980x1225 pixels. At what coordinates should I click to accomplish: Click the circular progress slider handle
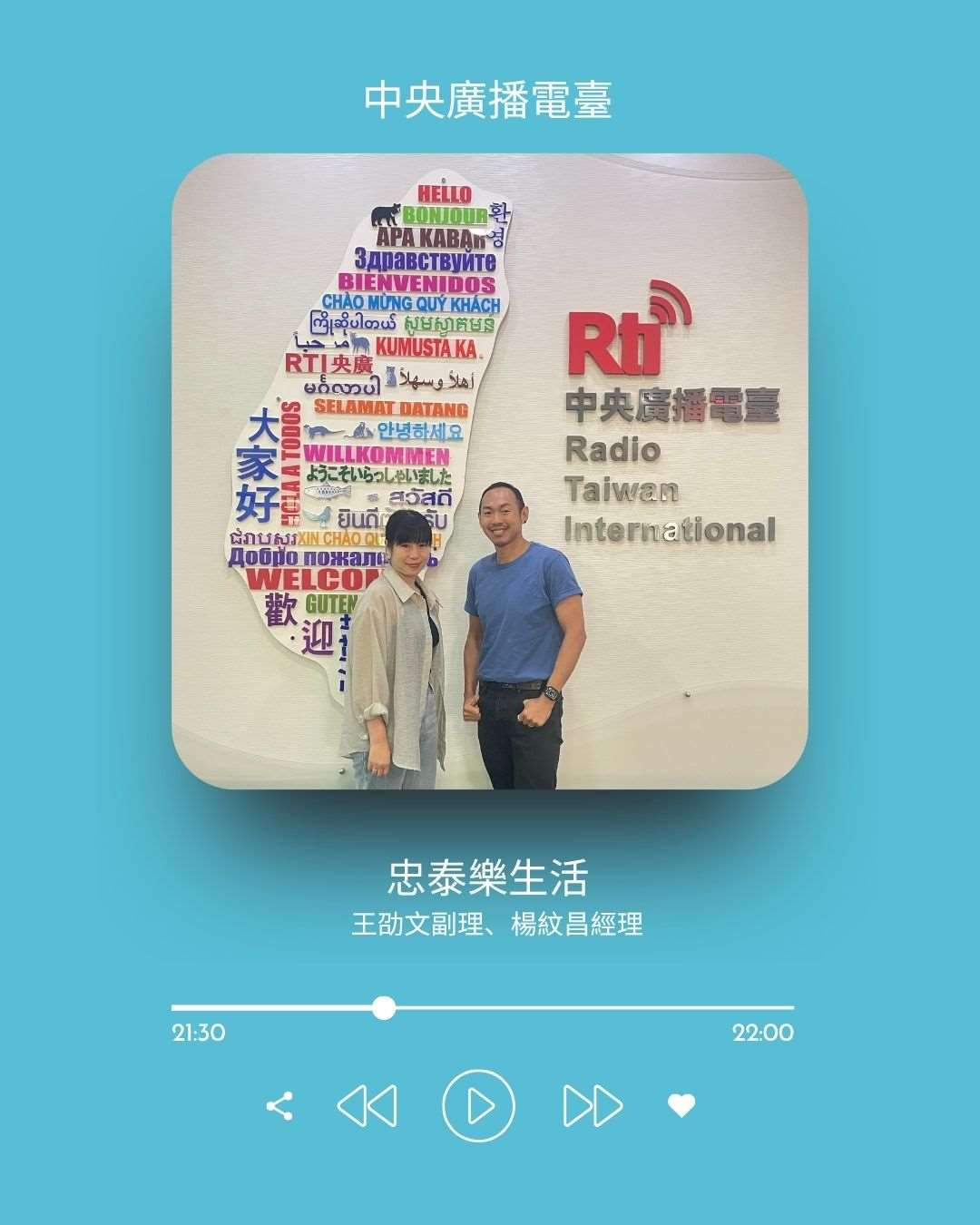click(x=386, y=1005)
